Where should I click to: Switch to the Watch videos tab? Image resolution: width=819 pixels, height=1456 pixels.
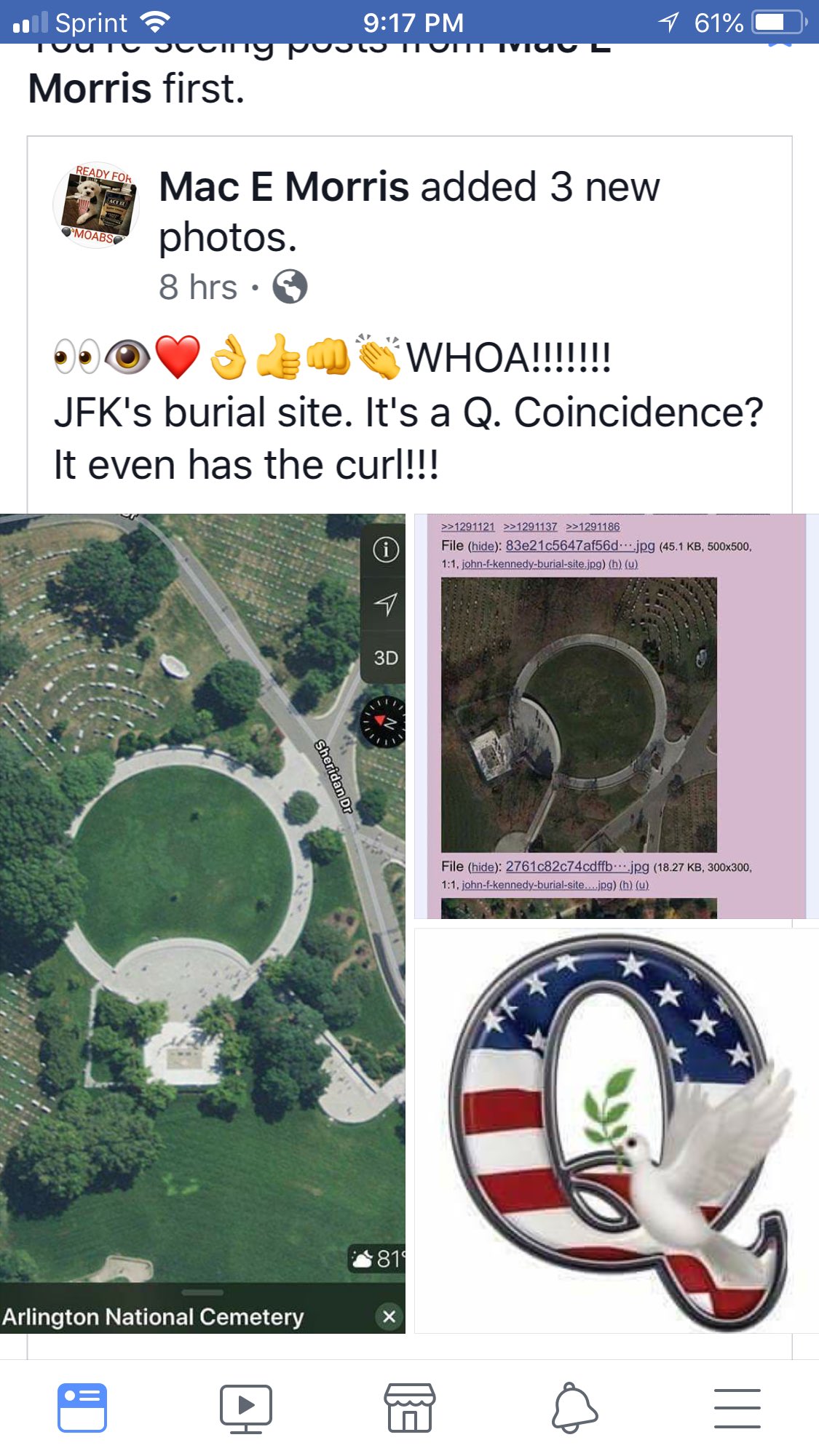pos(246,1408)
